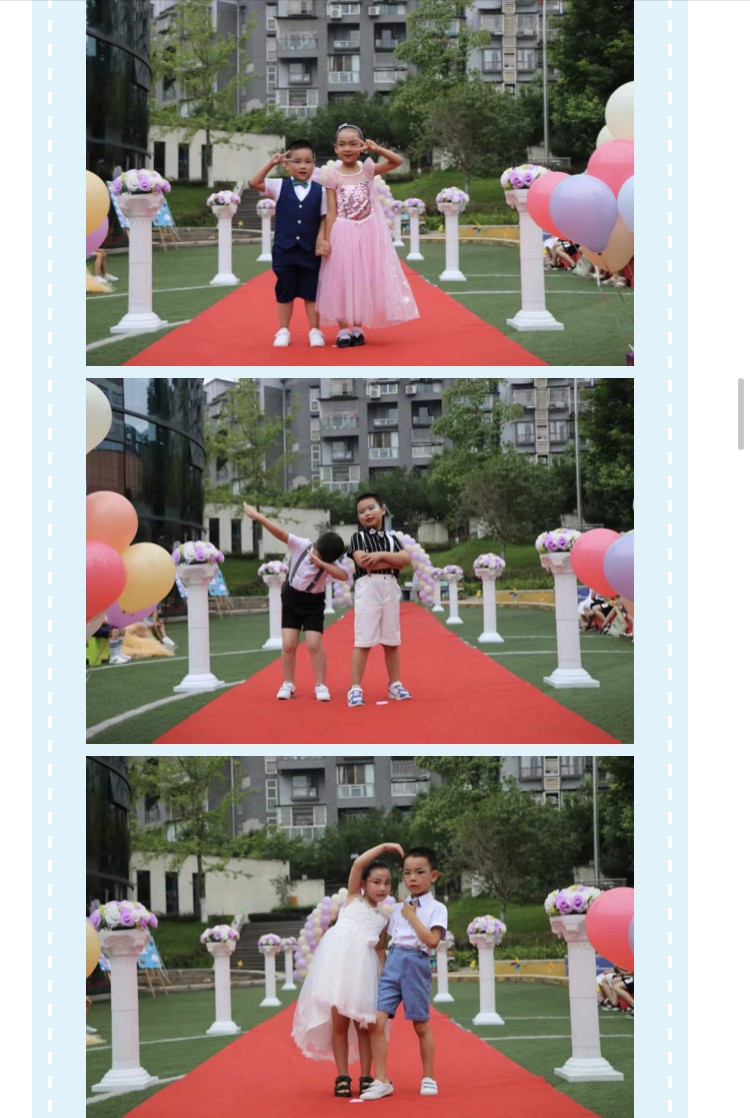750x1118 pixels.
Task: Open the photo of two boys posing
Action: (359, 560)
